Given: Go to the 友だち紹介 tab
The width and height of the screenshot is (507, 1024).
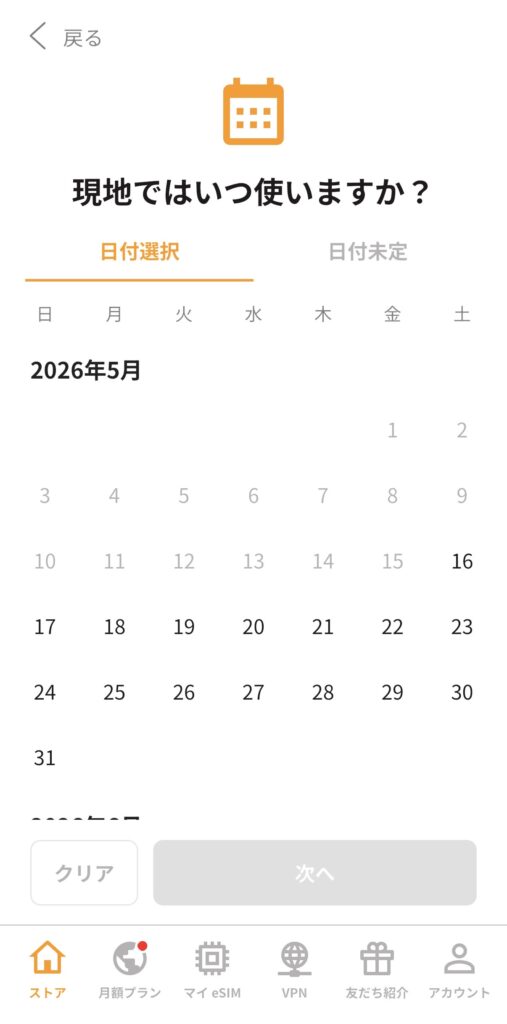Looking at the screenshot, I should pyautogui.click(x=377, y=970).
